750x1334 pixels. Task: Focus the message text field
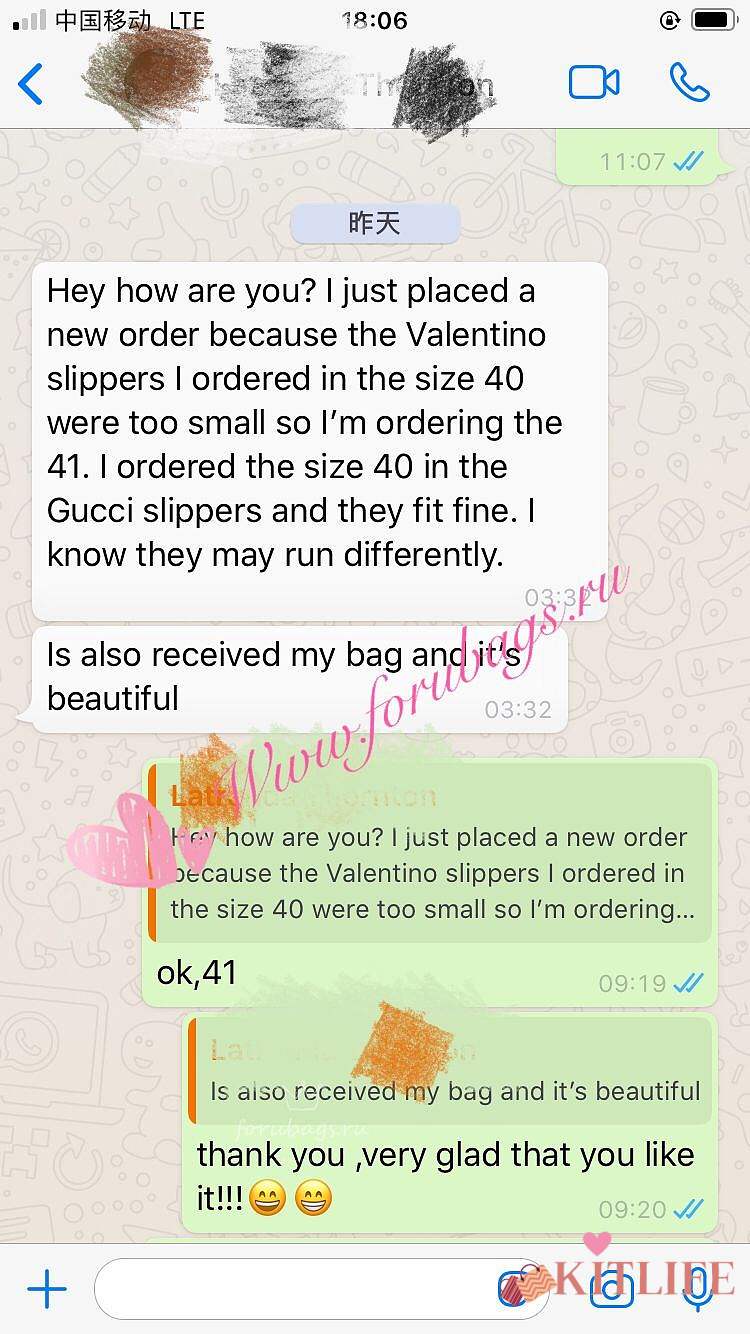[300, 1290]
